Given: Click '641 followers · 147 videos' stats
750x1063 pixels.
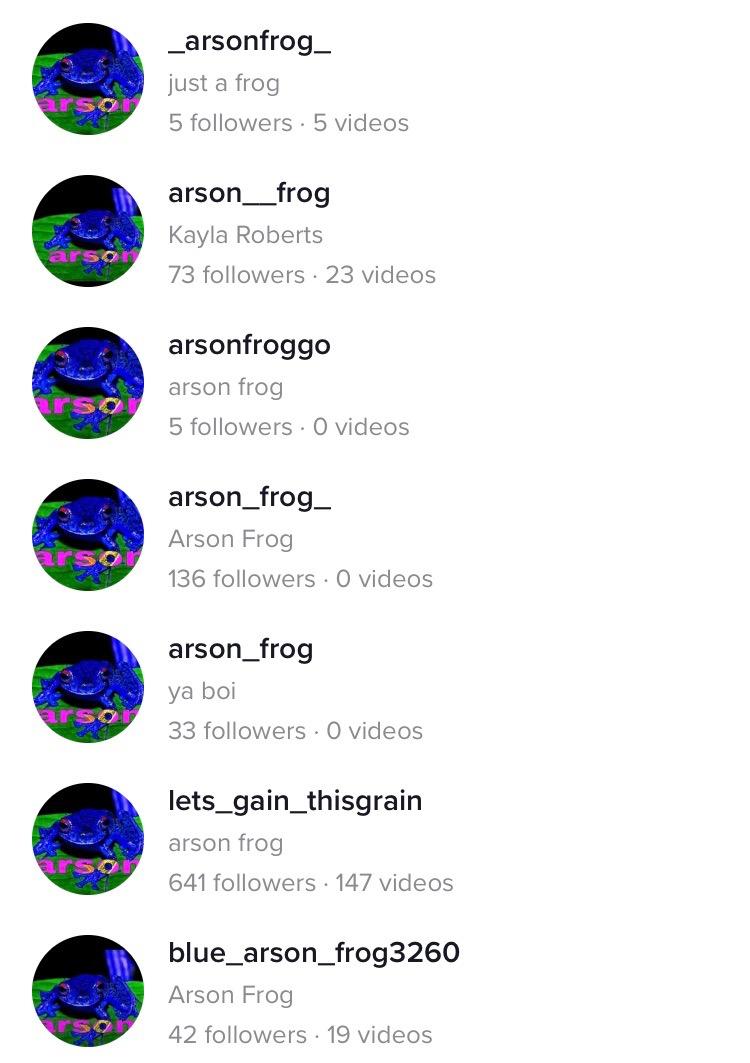Looking at the screenshot, I should coord(310,882).
